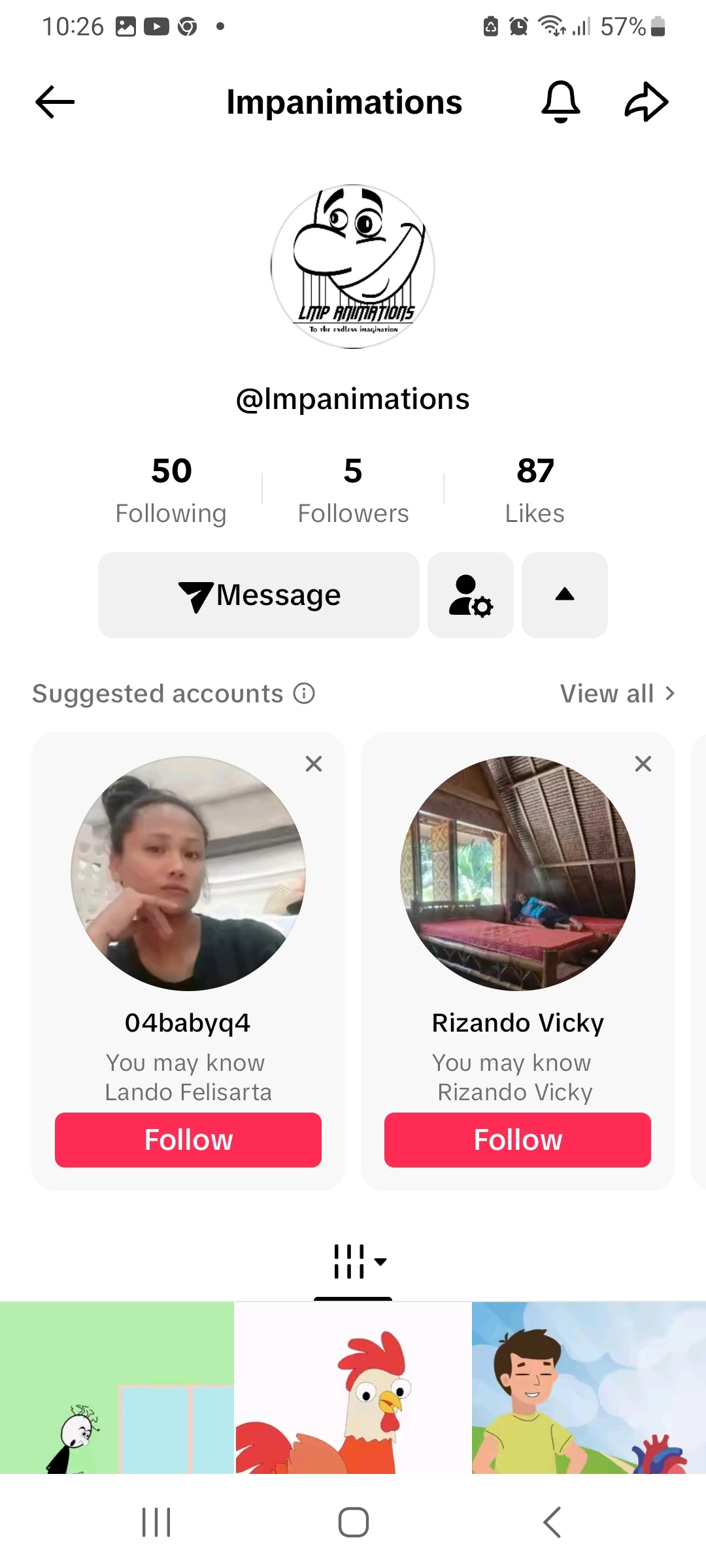Go back using the top-left arrow

55,102
